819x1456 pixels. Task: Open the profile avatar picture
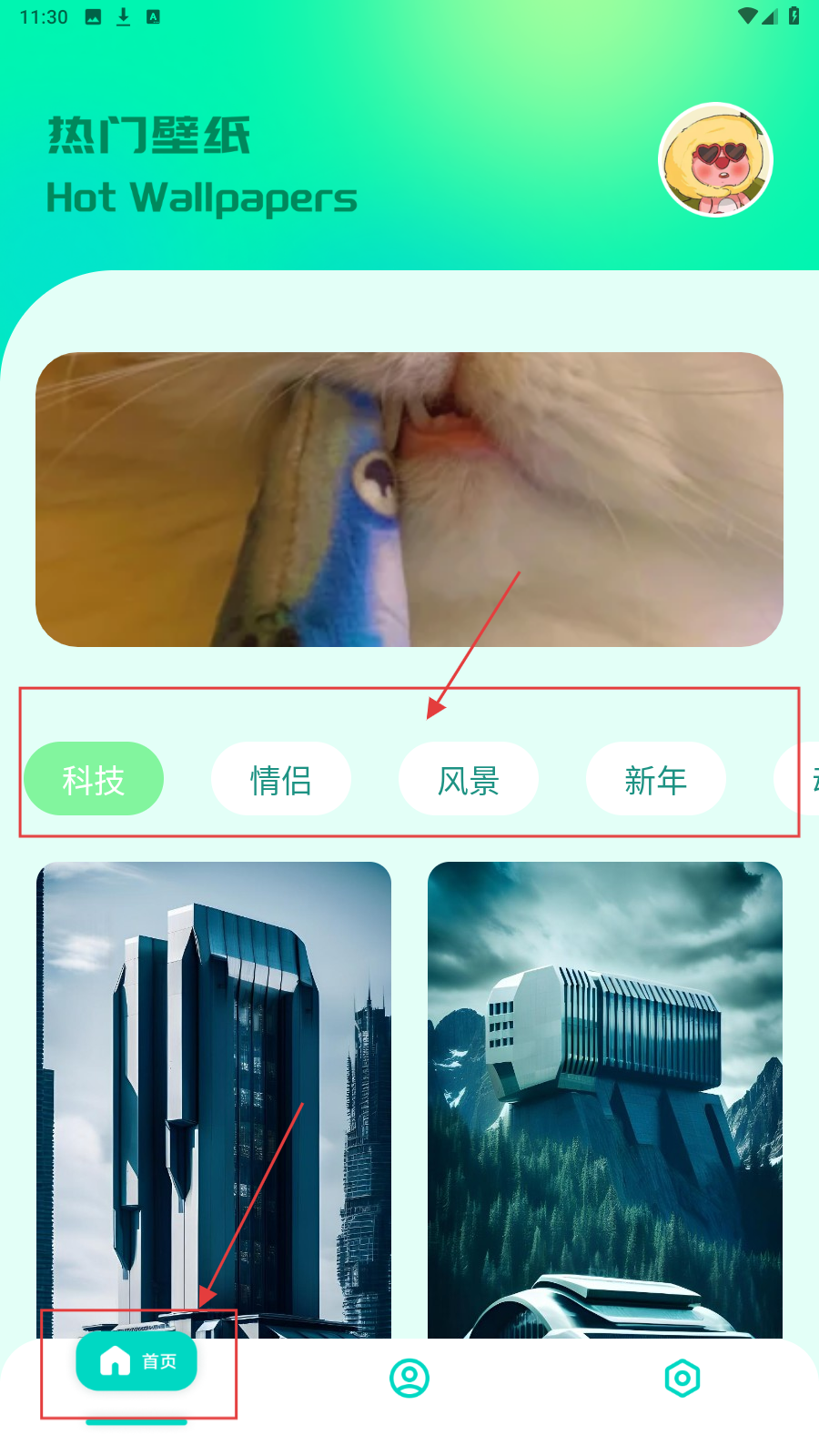[x=715, y=160]
